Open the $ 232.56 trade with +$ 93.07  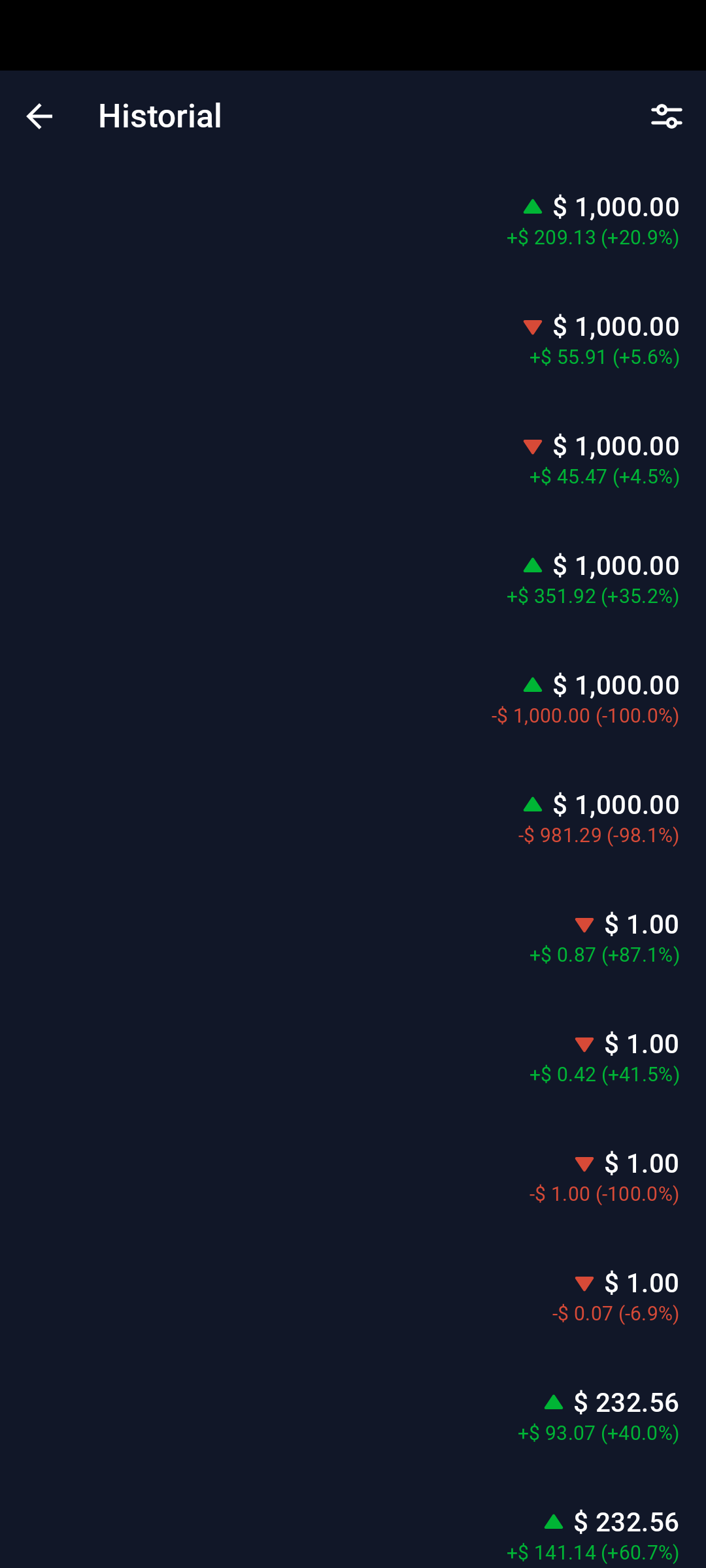[x=353, y=1417]
